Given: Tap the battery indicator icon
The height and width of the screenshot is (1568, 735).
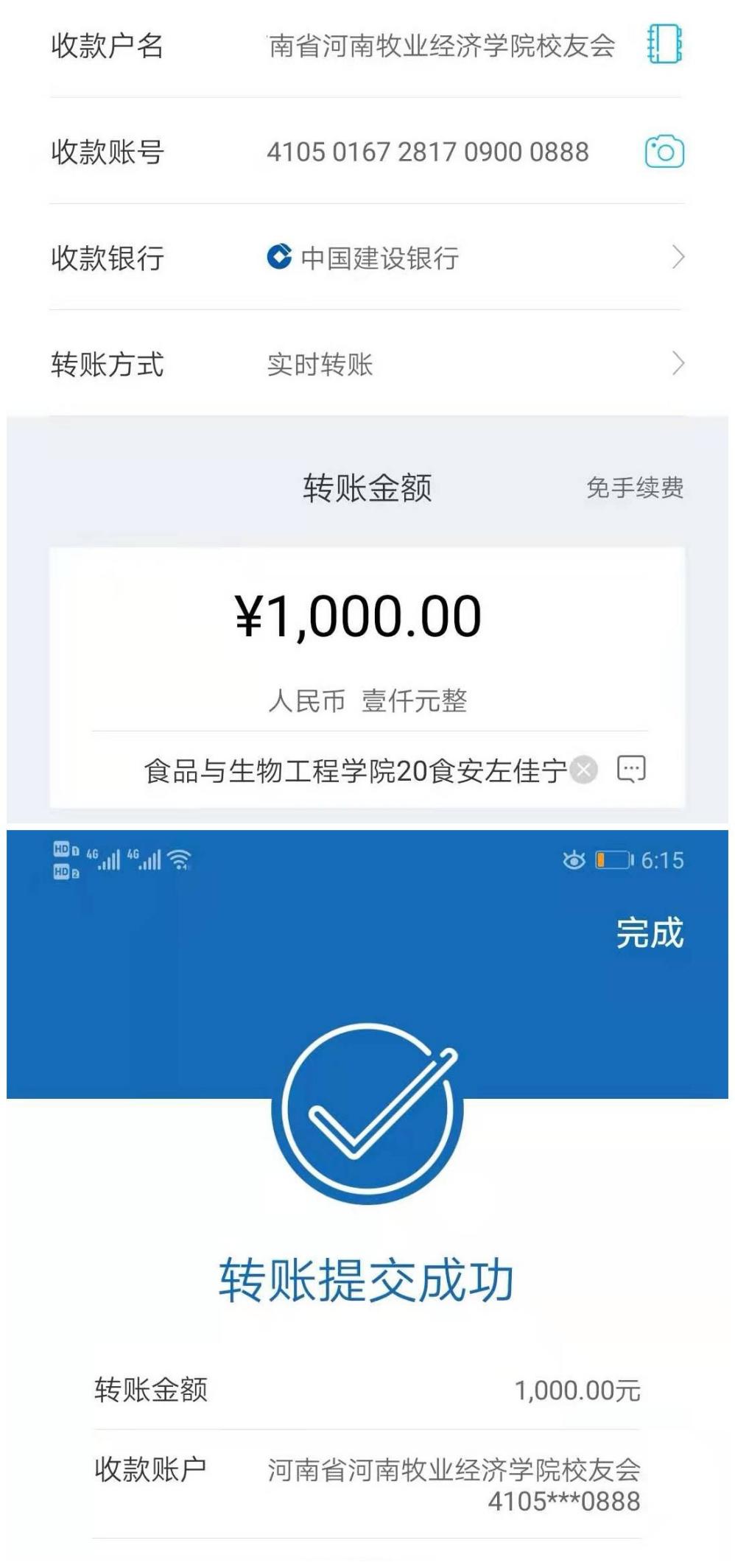Looking at the screenshot, I should tap(611, 859).
